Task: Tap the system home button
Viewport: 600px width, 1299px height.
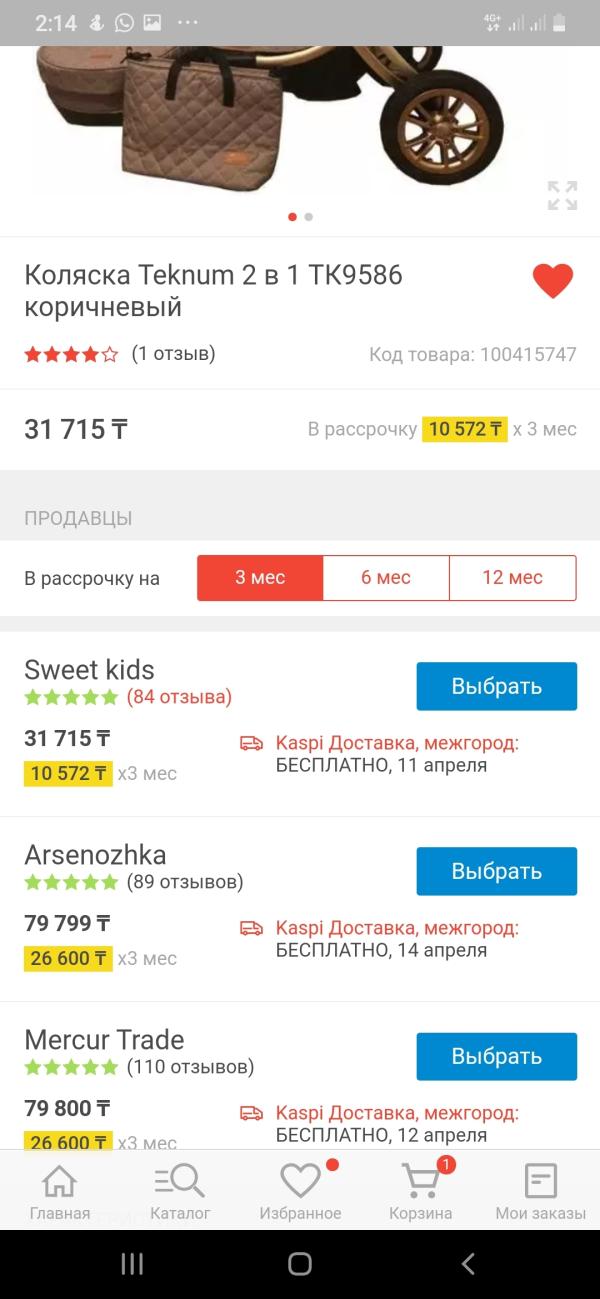Action: (300, 1264)
